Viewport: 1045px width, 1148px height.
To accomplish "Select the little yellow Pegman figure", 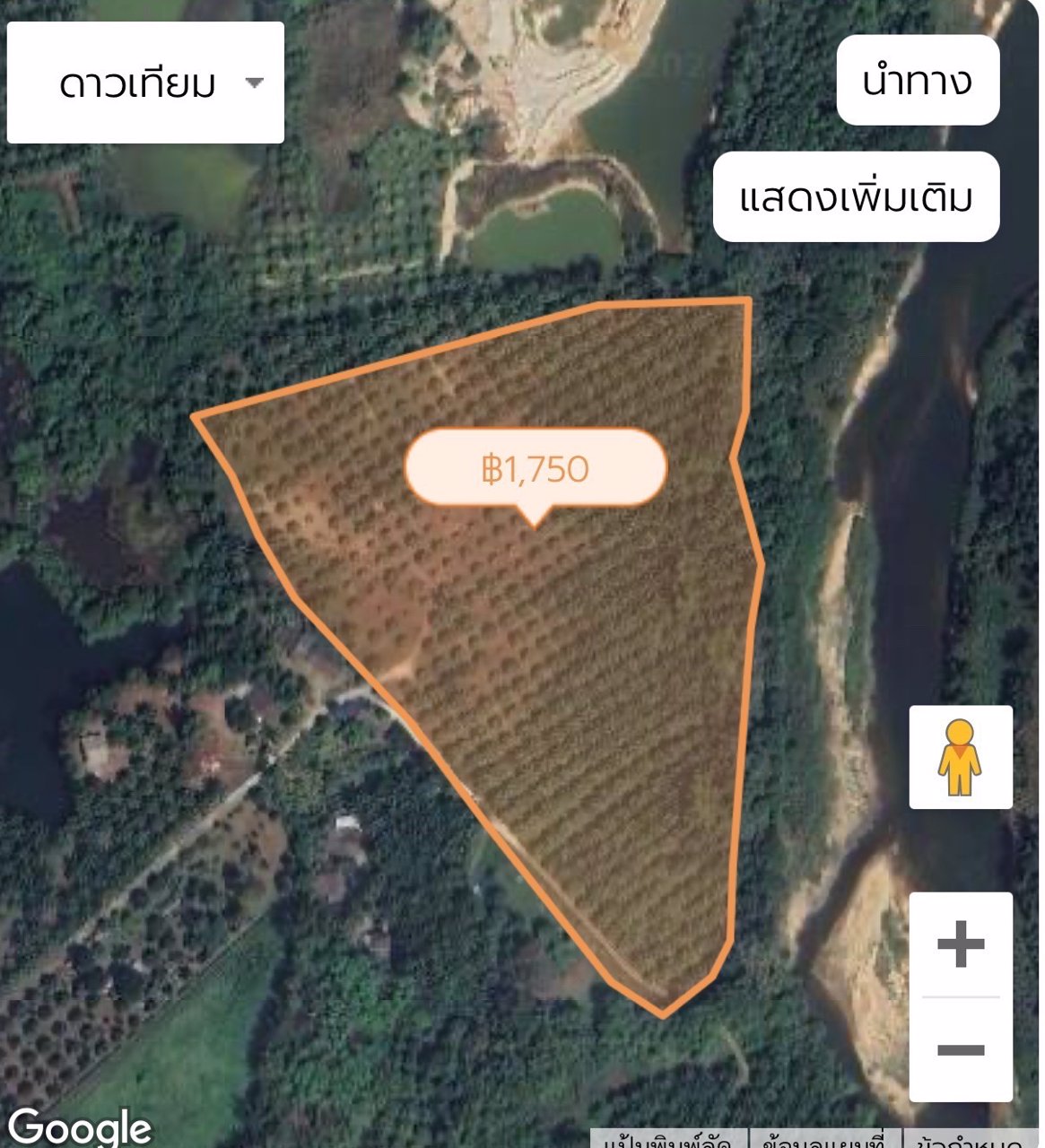I will pyautogui.click(x=960, y=758).
